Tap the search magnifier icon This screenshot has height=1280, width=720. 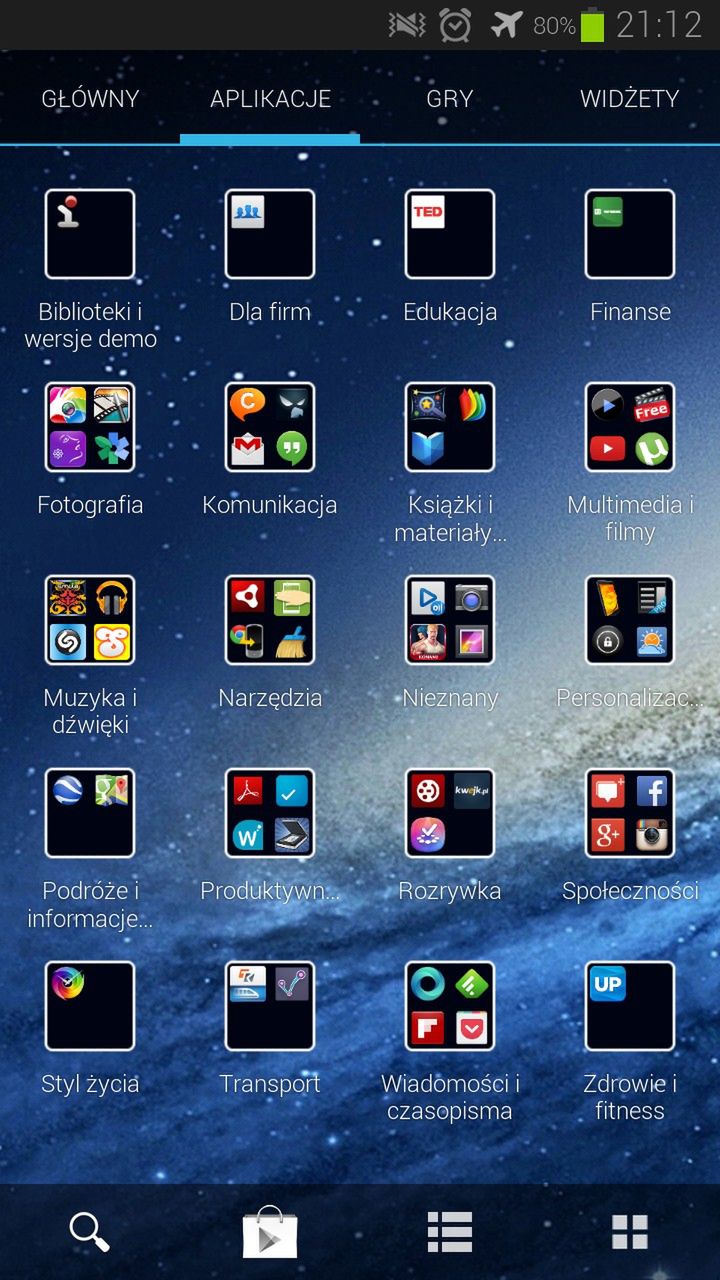(89, 1232)
